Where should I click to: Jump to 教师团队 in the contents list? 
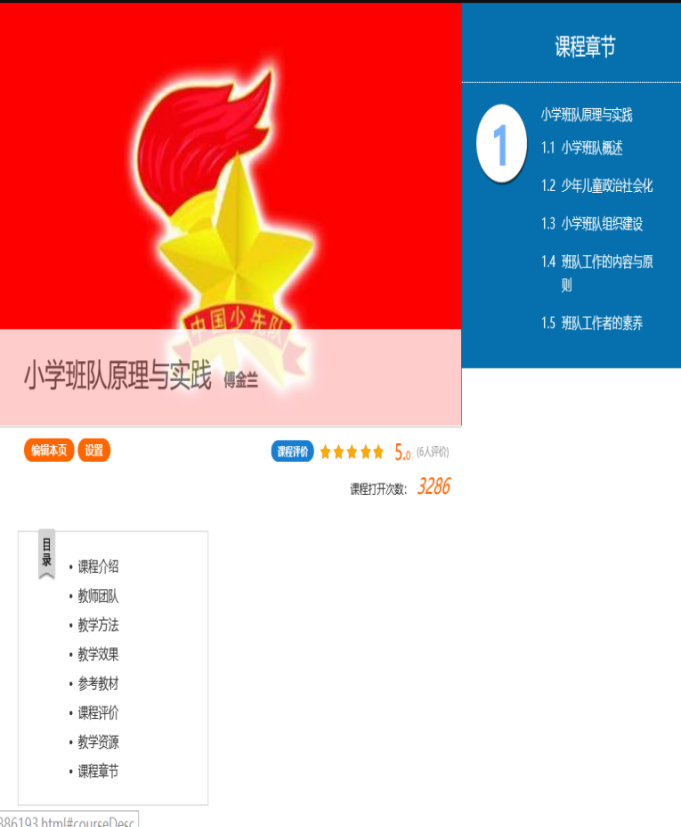(99, 596)
